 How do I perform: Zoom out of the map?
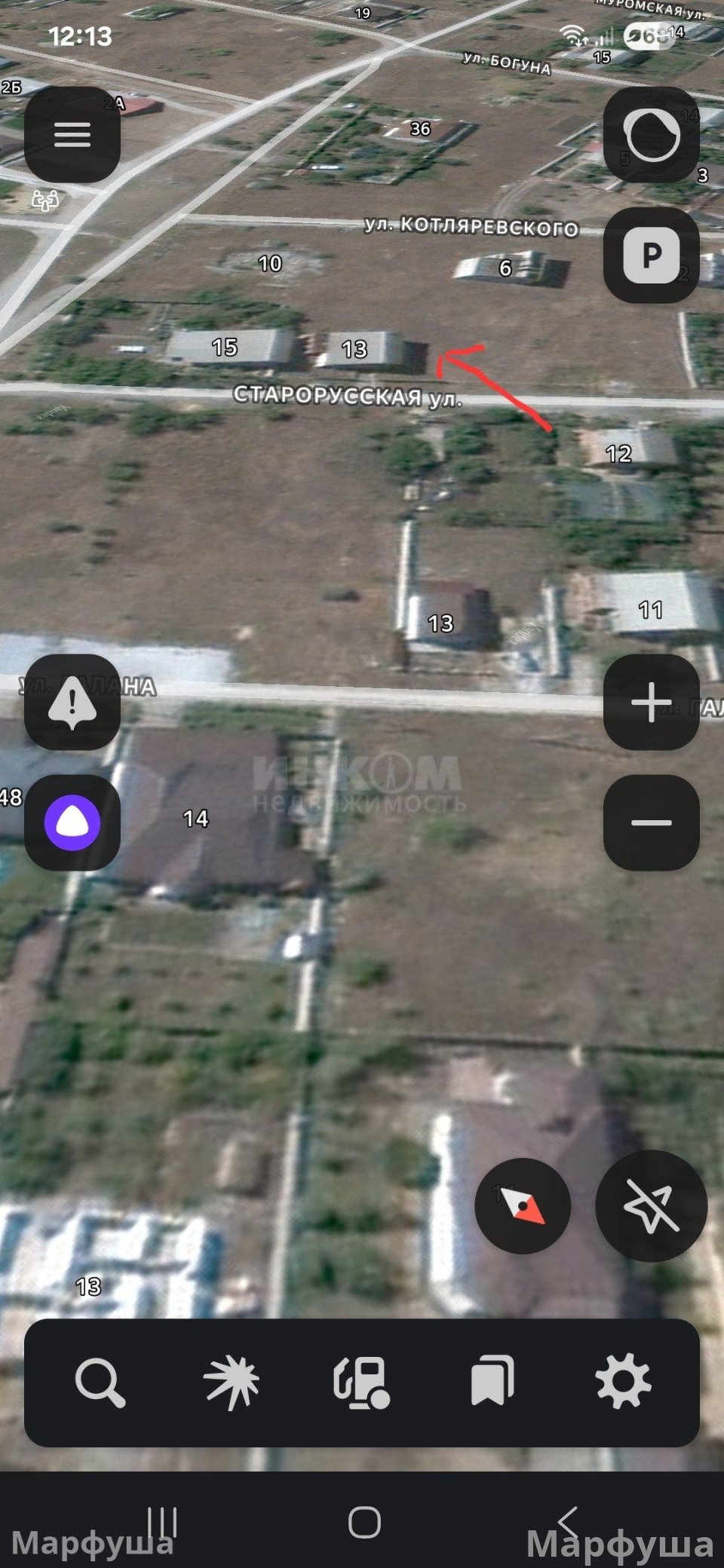652,822
